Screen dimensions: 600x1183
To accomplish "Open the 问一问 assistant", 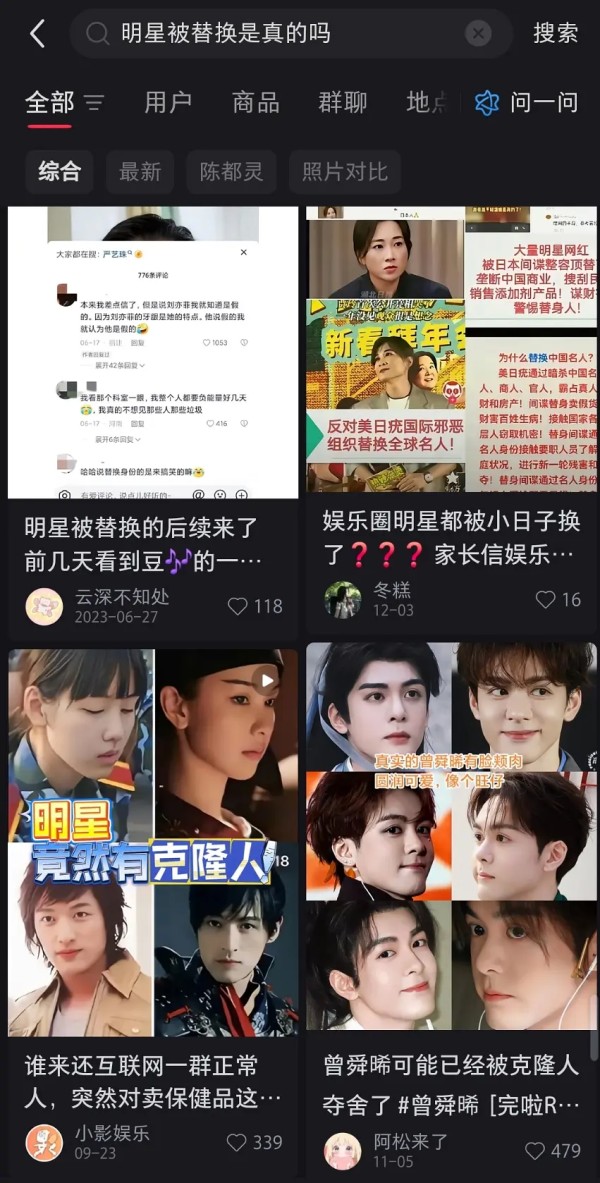I will (x=527, y=102).
